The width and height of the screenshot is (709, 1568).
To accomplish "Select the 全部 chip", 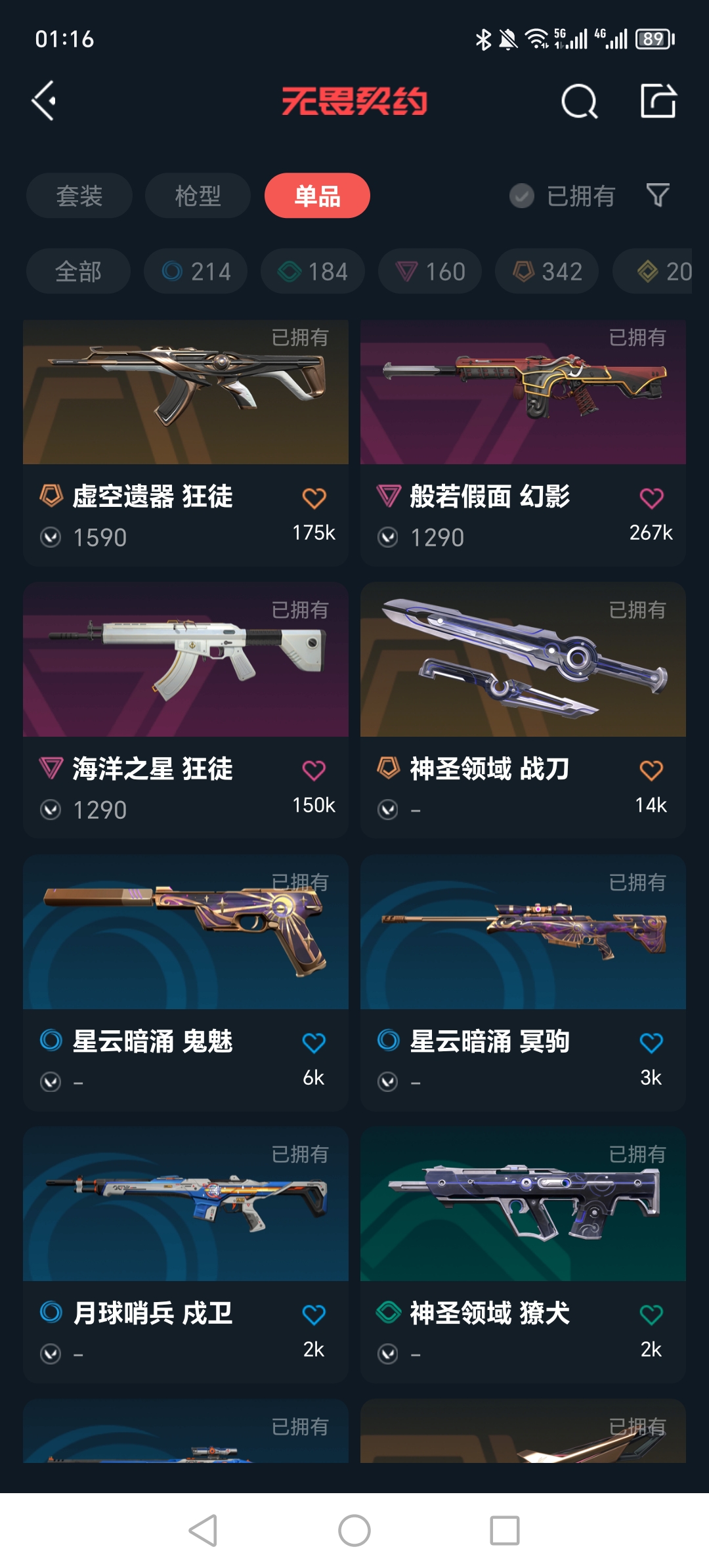I will [x=78, y=271].
